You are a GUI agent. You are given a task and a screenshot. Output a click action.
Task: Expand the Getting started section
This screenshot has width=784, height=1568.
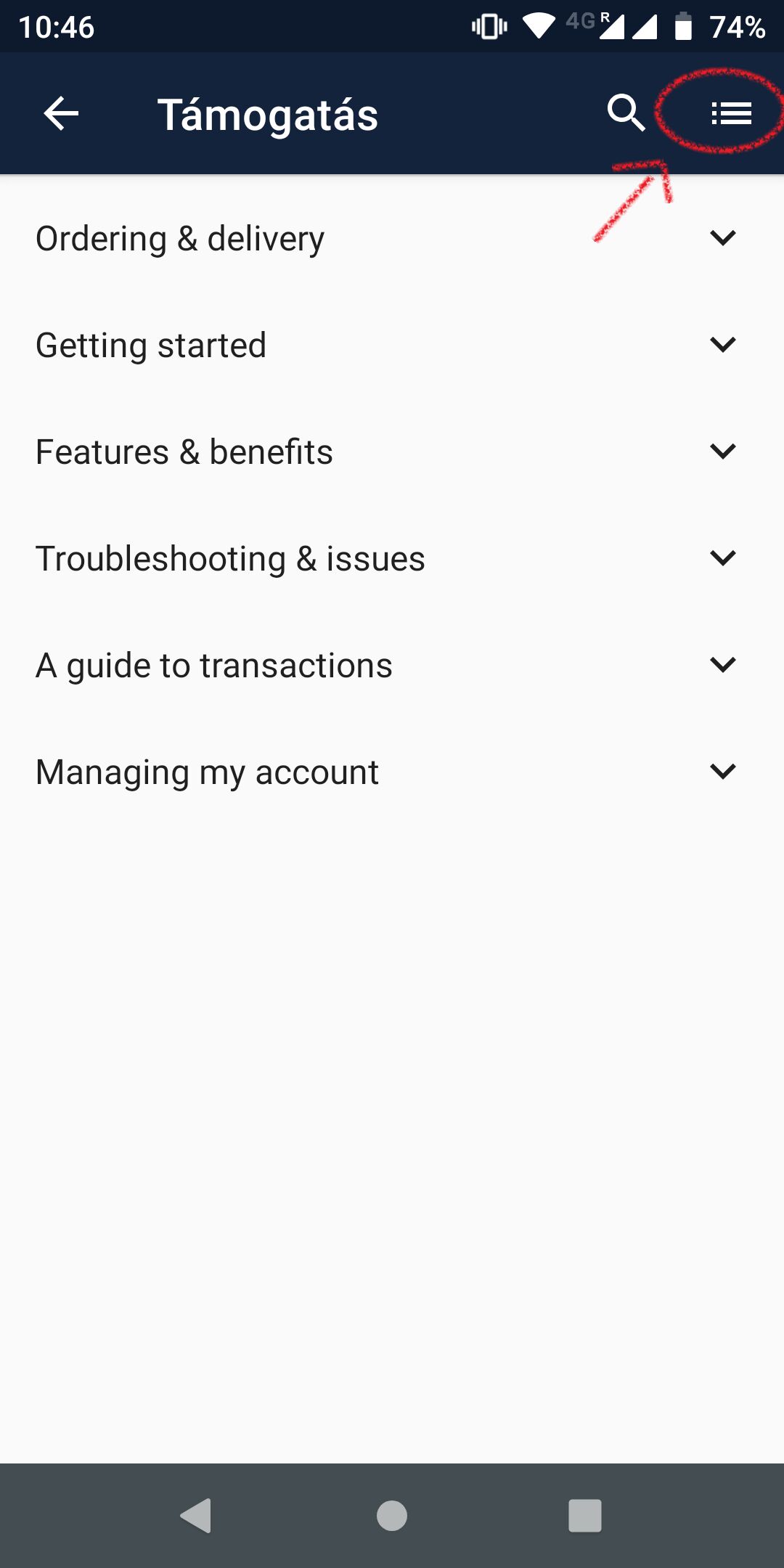(x=392, y=345)
